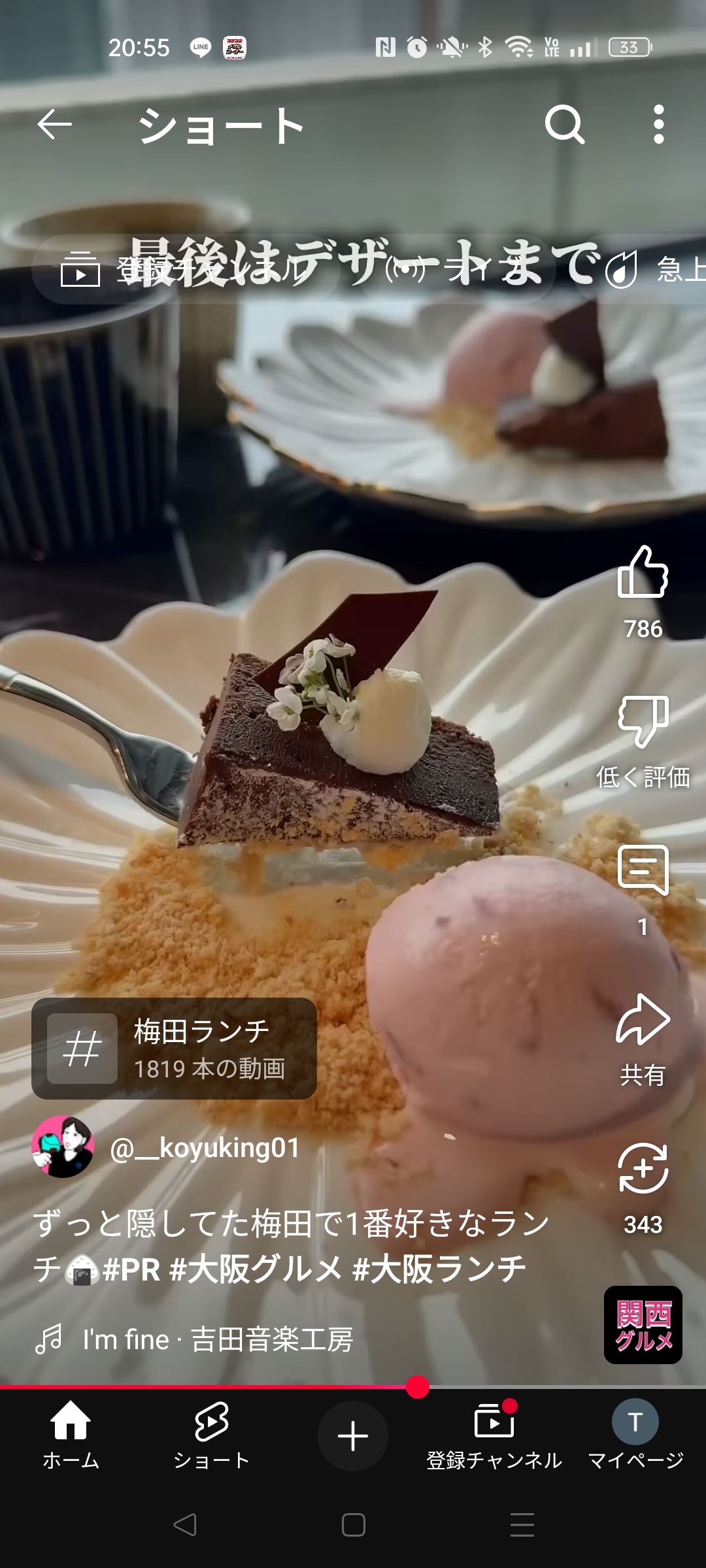Open the 梅田ランチ hashtag card
The height and width of the screenshot is (1568, 706).
coord(174,1049)
